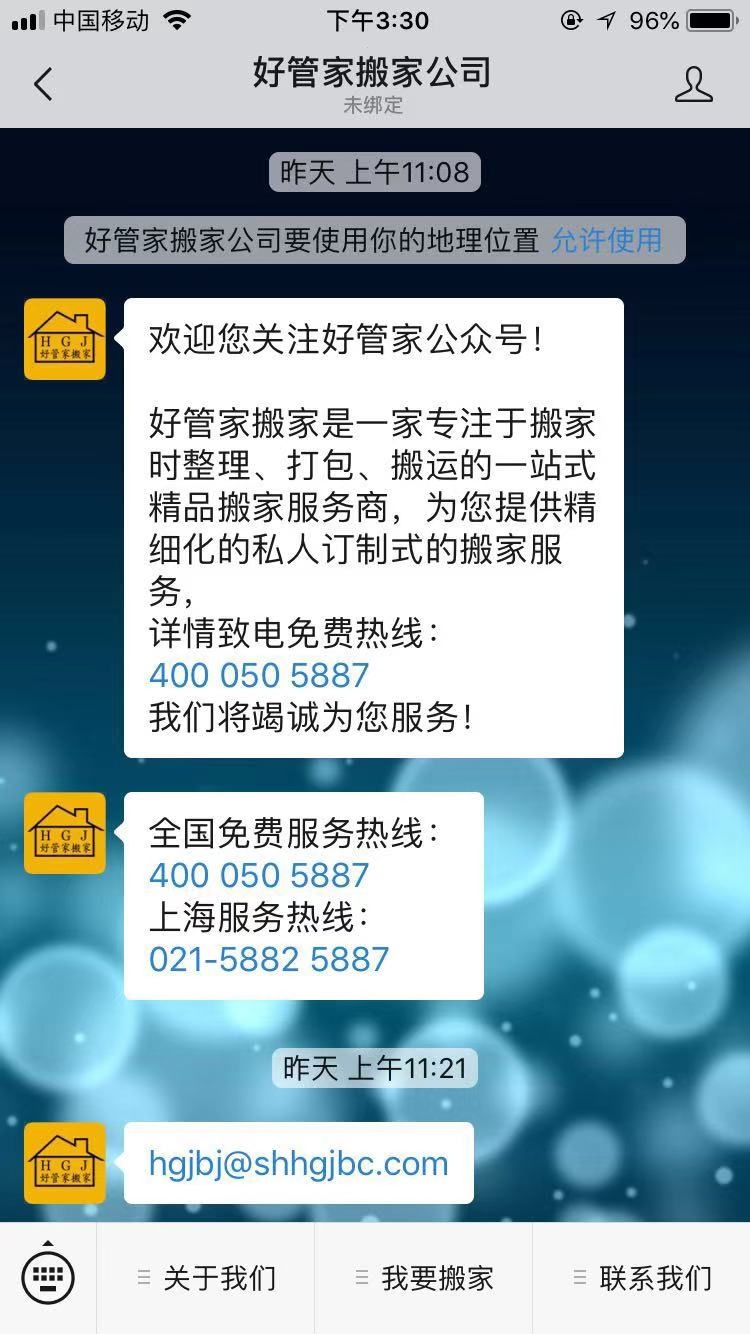
Task: Tap 允许使用 to allow location access
Action: (x=606, y=240)
